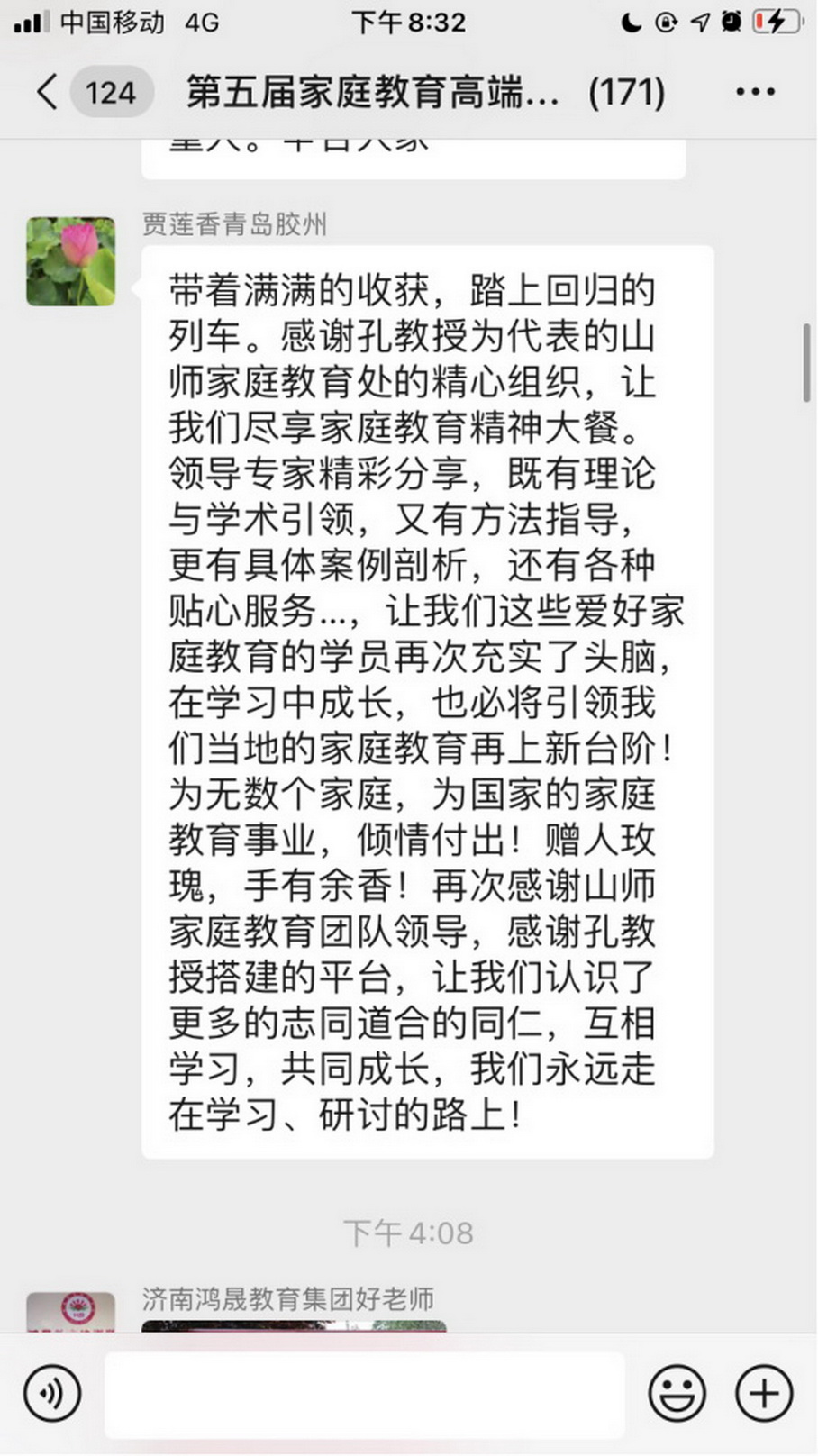This screenshot has height=1456, width=818.
Task: Open 贾莲香青岛胶州's lotus avatar profile
Action: (x=71, y=262)
